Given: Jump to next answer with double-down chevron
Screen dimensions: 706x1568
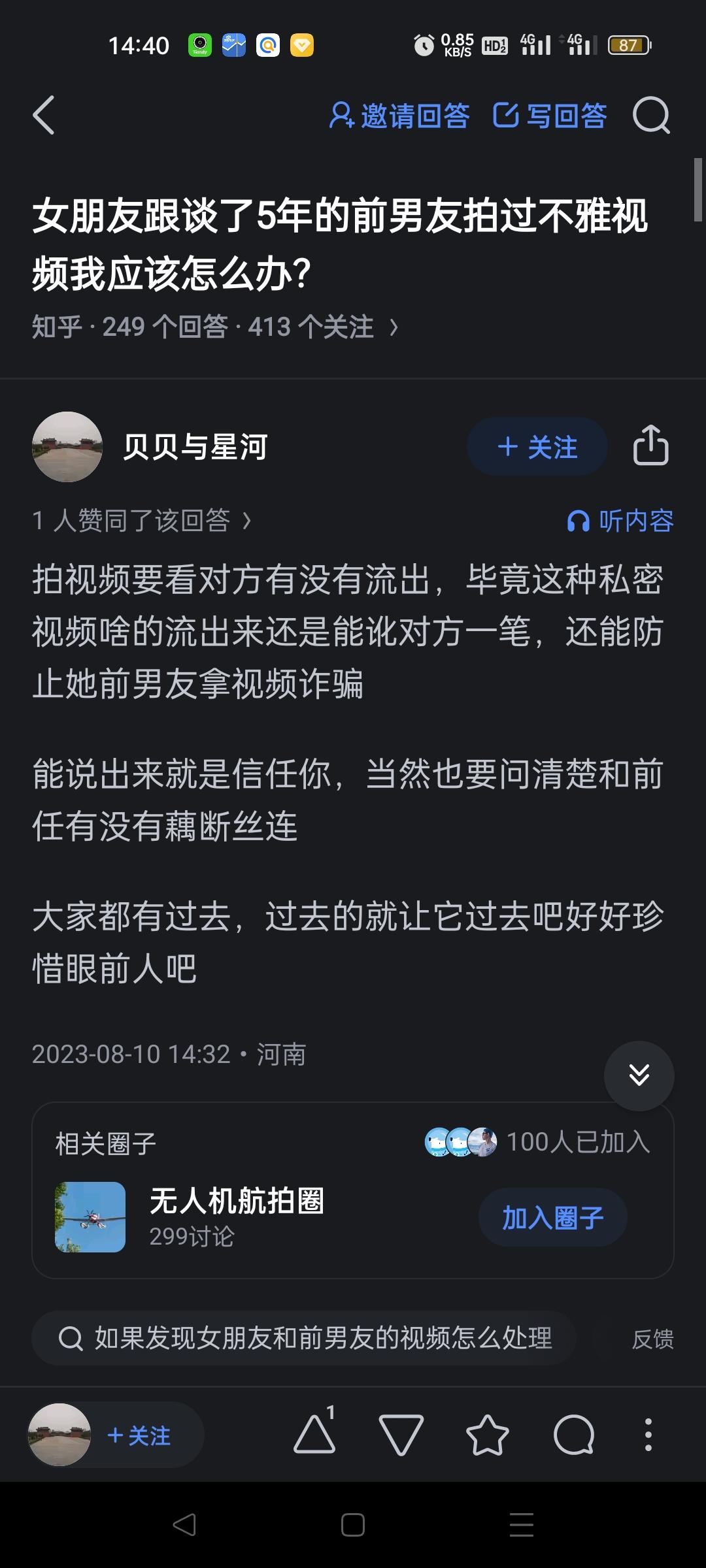Looking at the screenshot, I should (x=639, y=1075).
